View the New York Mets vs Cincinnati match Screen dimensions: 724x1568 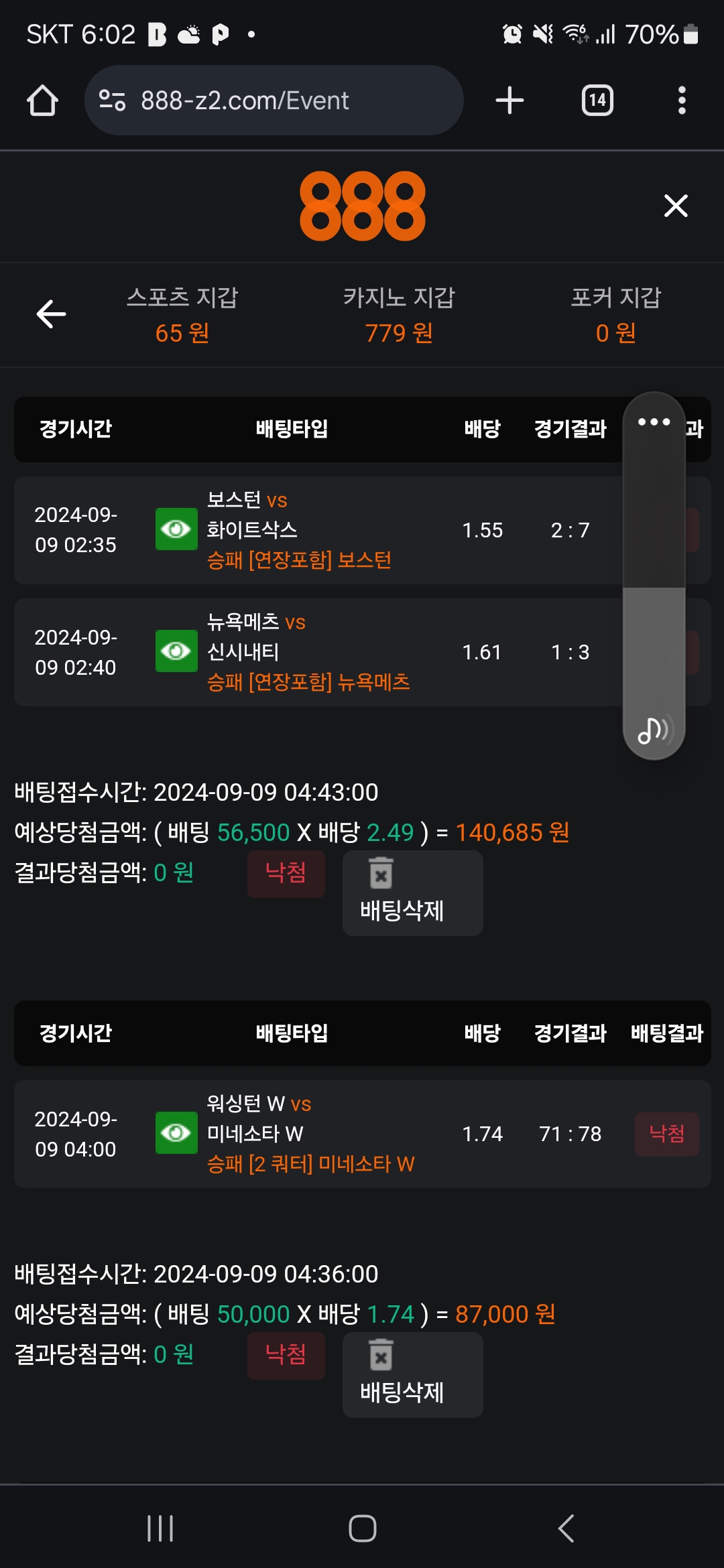pos(176,651)
